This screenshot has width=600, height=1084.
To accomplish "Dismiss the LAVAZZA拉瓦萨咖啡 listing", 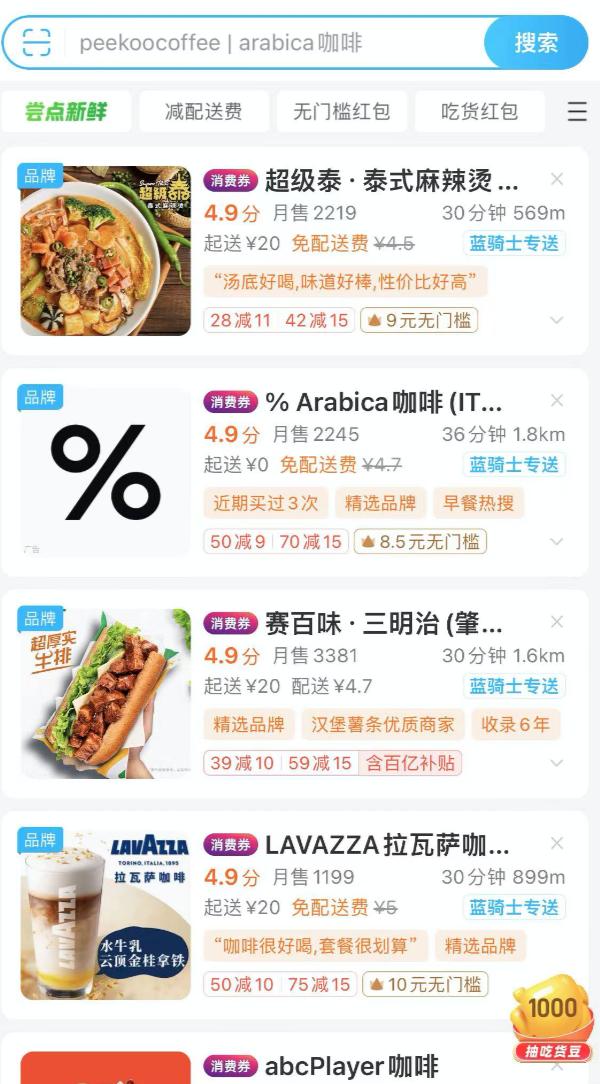I will (x=557, y=844).
